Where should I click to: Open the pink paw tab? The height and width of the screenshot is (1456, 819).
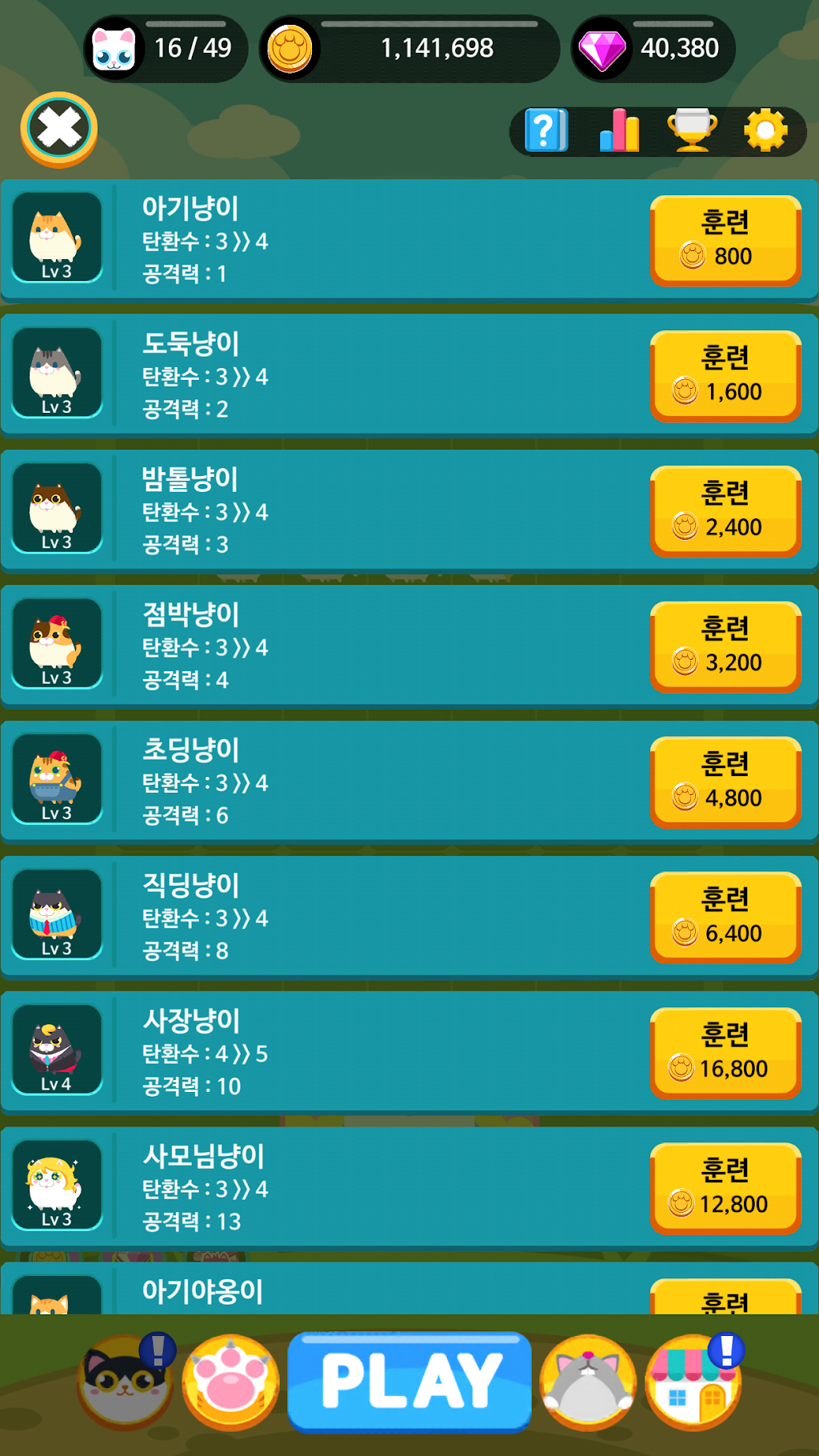pos(231,1382)
